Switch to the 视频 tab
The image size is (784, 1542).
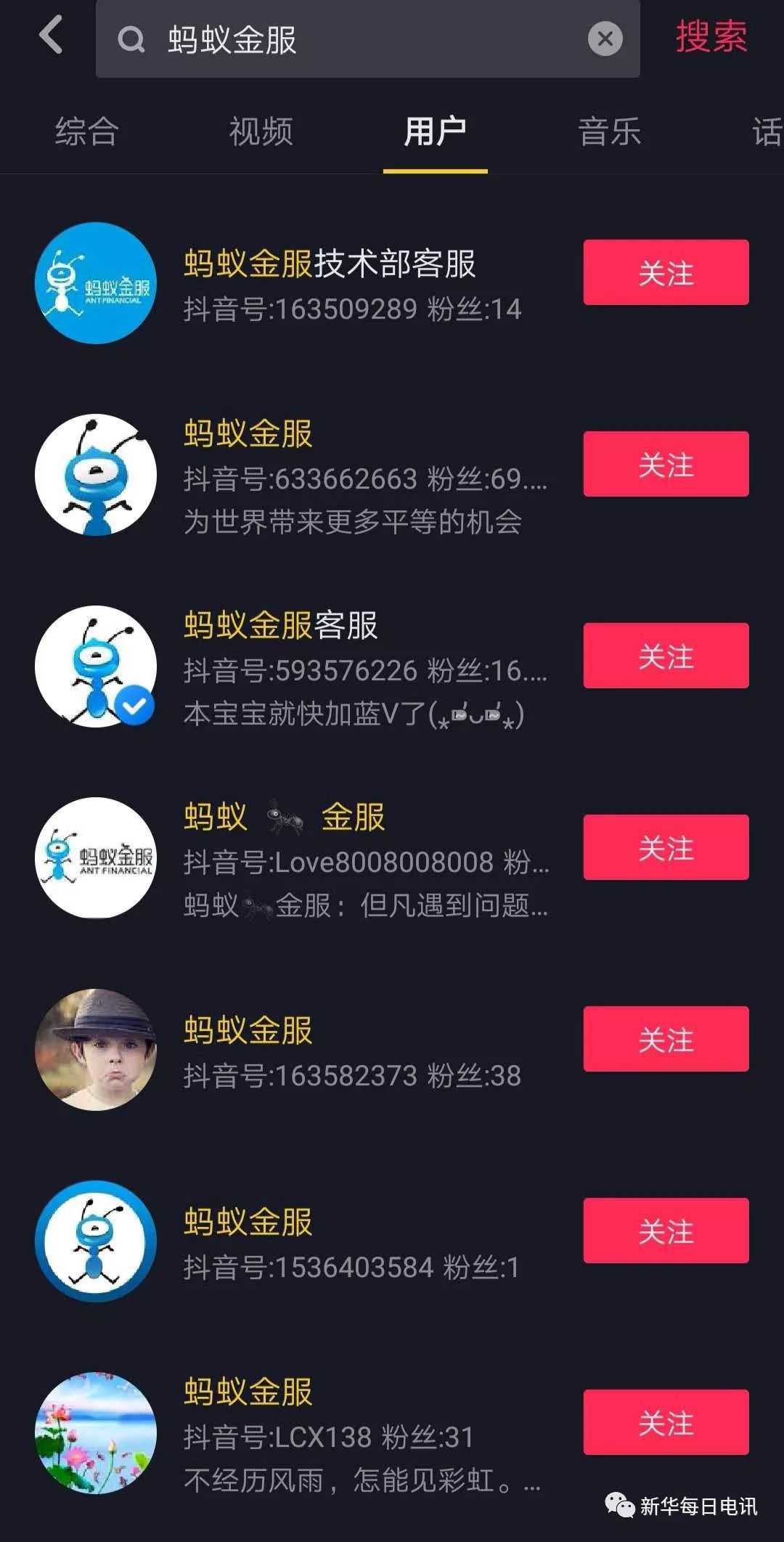(x=261, y=132)
